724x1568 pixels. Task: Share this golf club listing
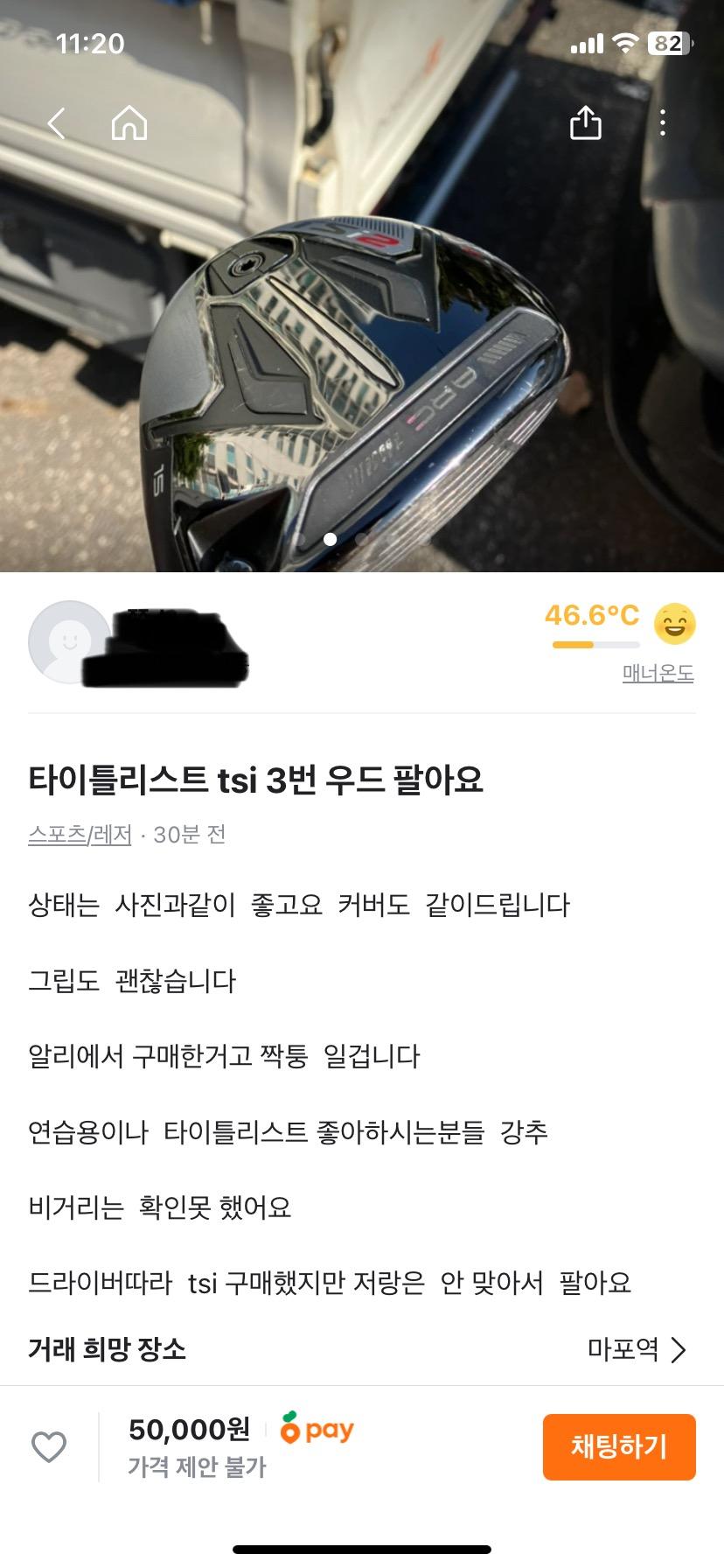585,123
